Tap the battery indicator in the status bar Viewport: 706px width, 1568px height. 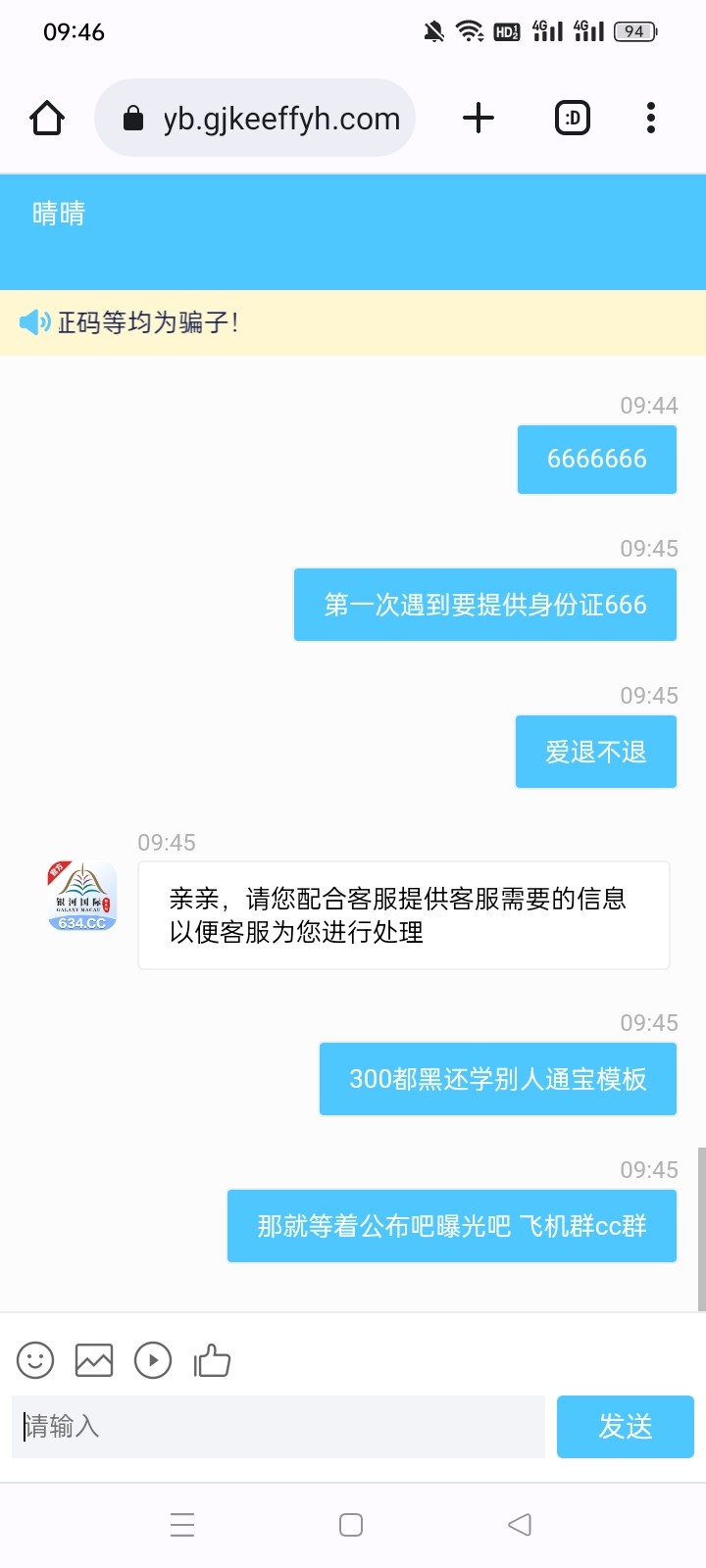(633, 31)
